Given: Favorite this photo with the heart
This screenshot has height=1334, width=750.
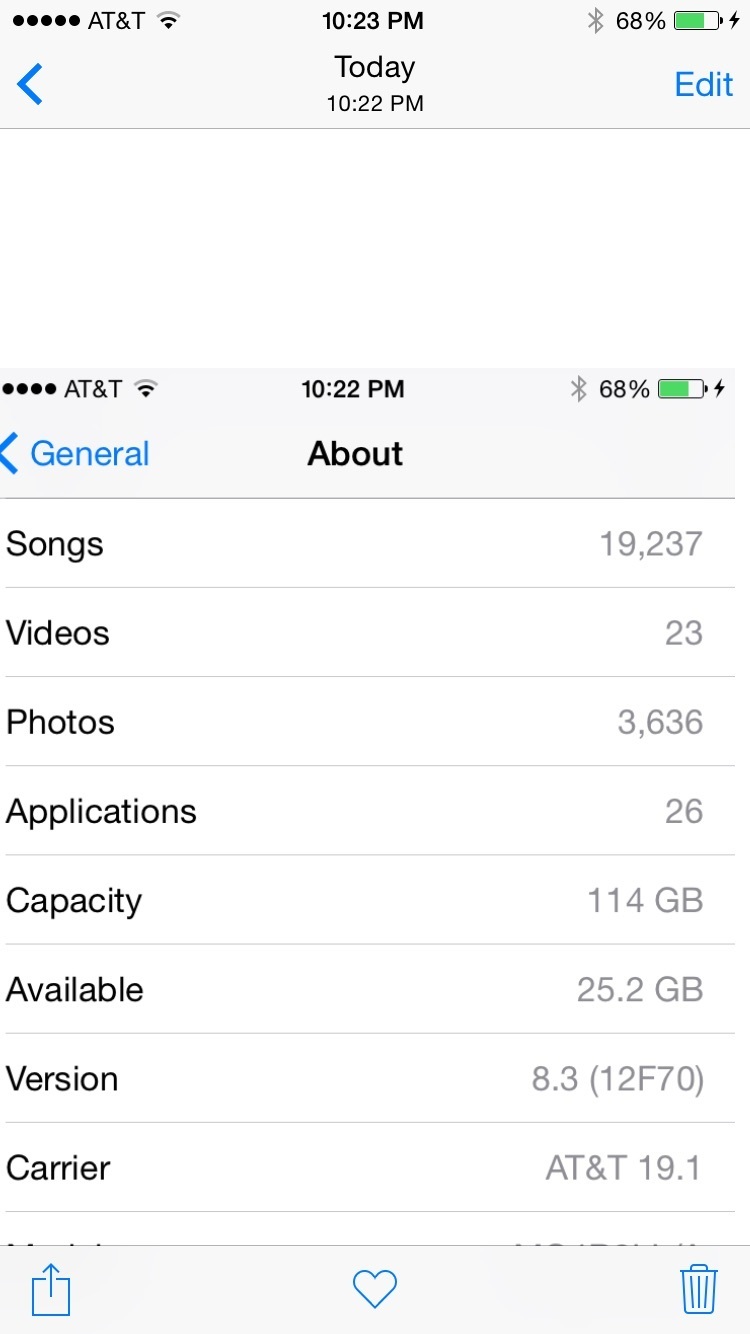Looking at the screenshot, I should click(375, 1289).
